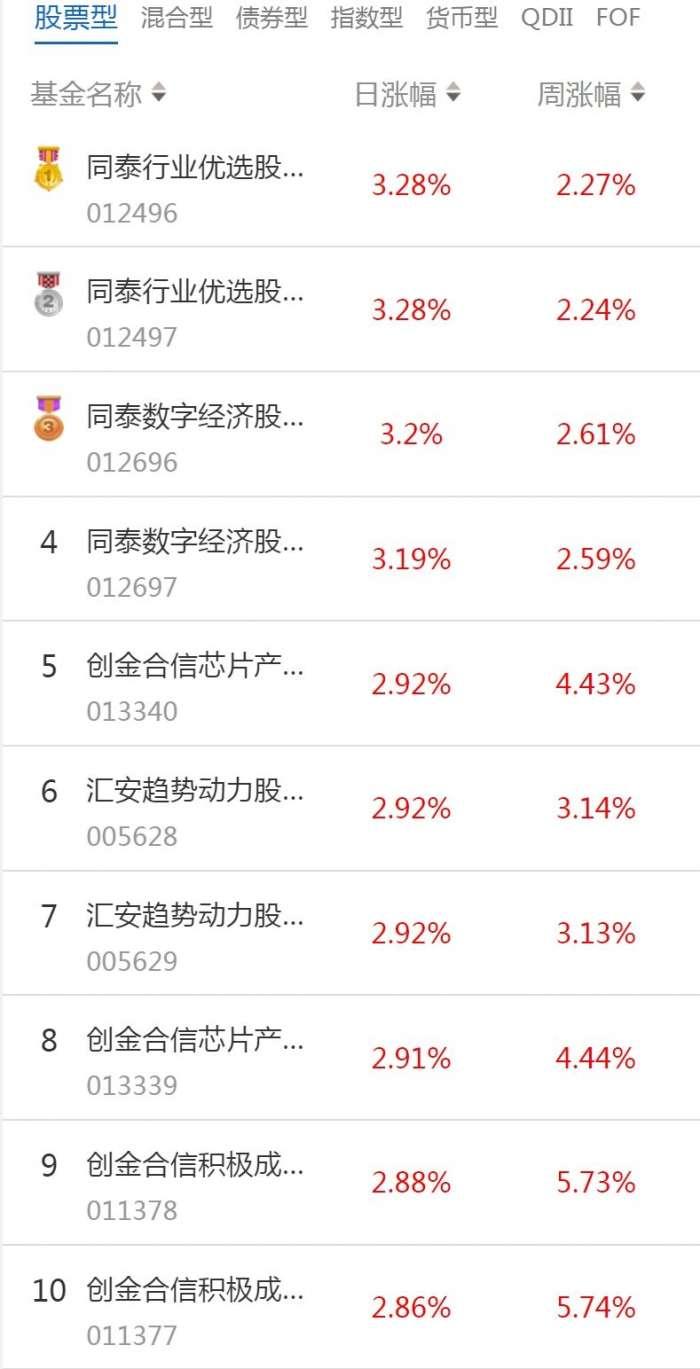
Task: Switch to the 混合型 tab
Action: (x=177, y=18)
